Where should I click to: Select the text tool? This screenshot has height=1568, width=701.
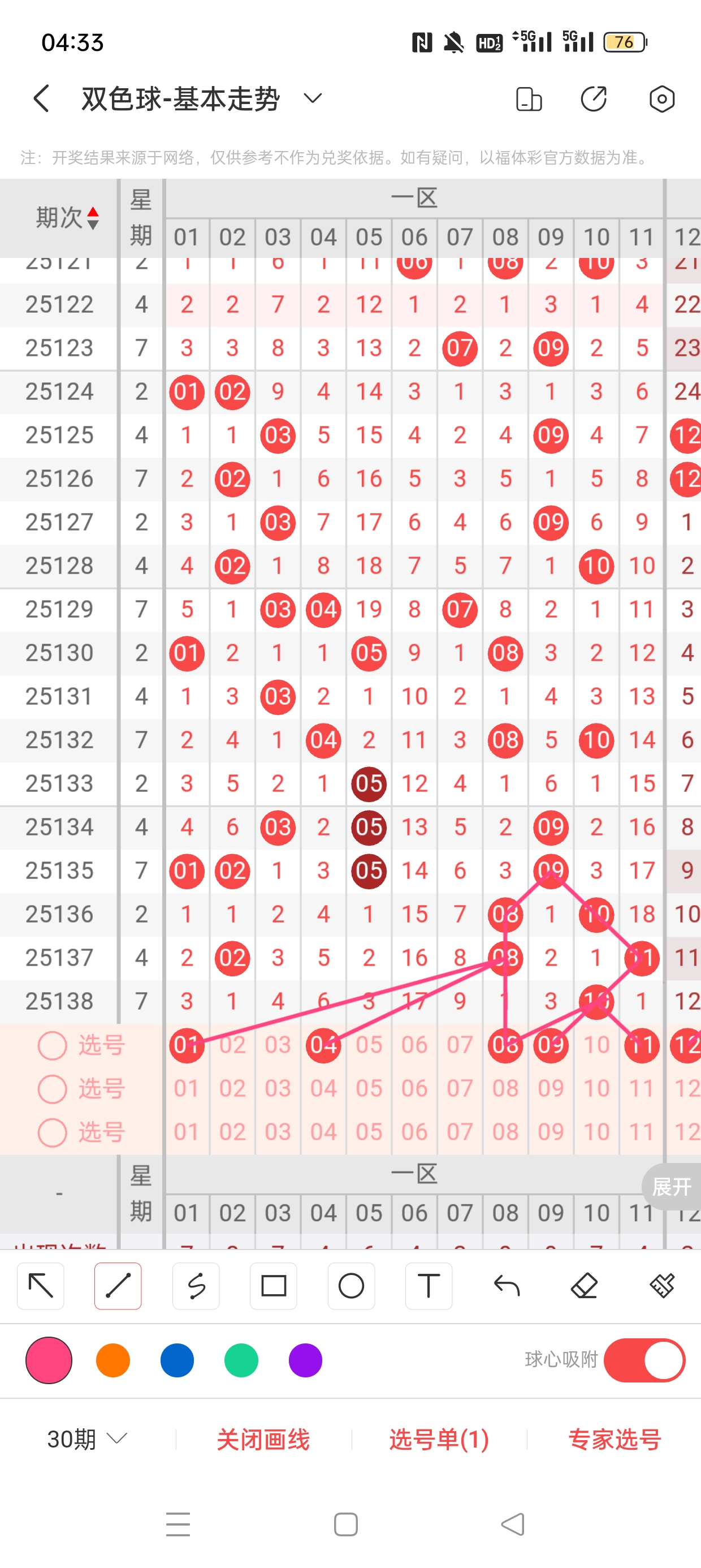[429, 1286]
